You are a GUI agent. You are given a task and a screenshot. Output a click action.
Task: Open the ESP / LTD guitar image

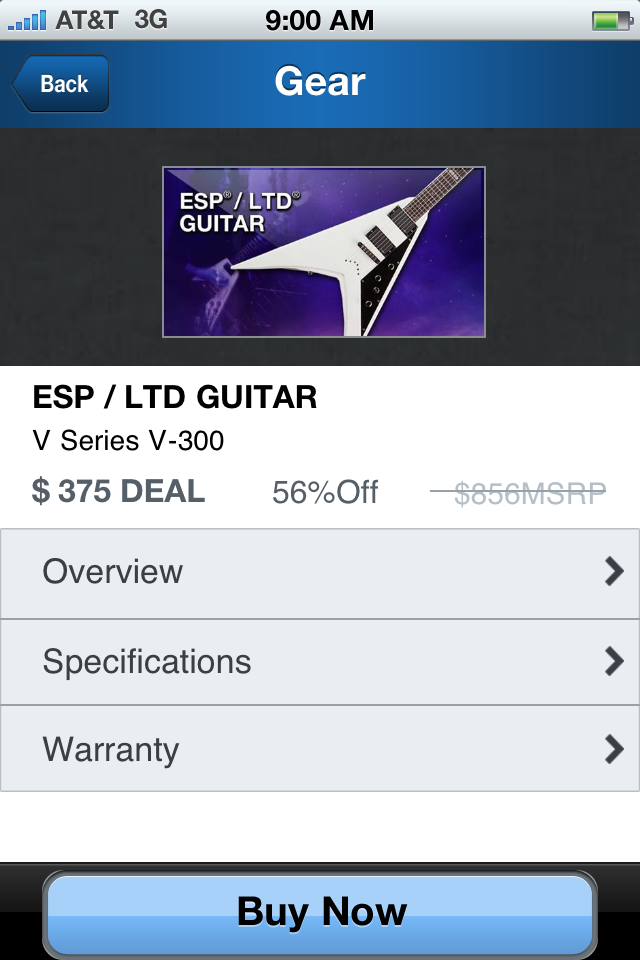[x=323, y=251]
